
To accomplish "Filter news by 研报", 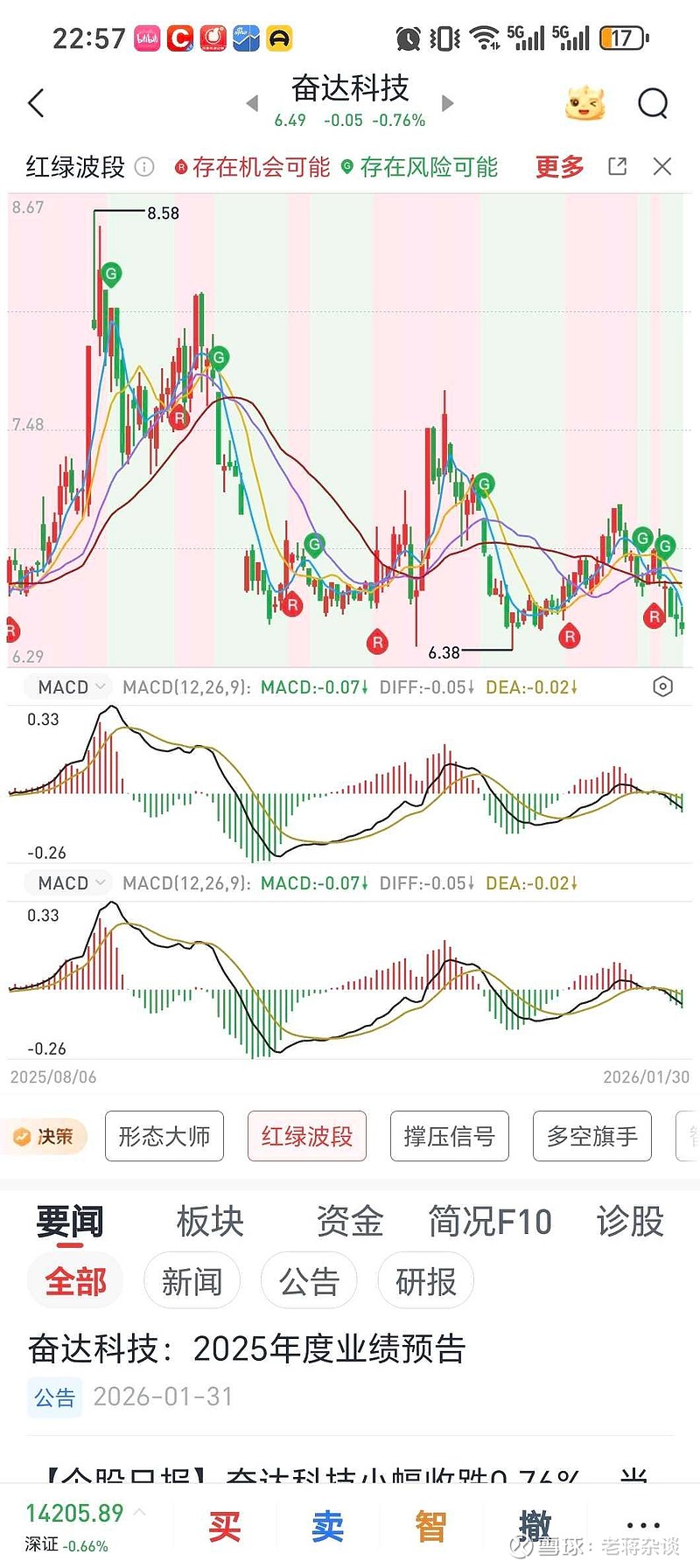I will pyautogui.click(x=426, y=1281).
